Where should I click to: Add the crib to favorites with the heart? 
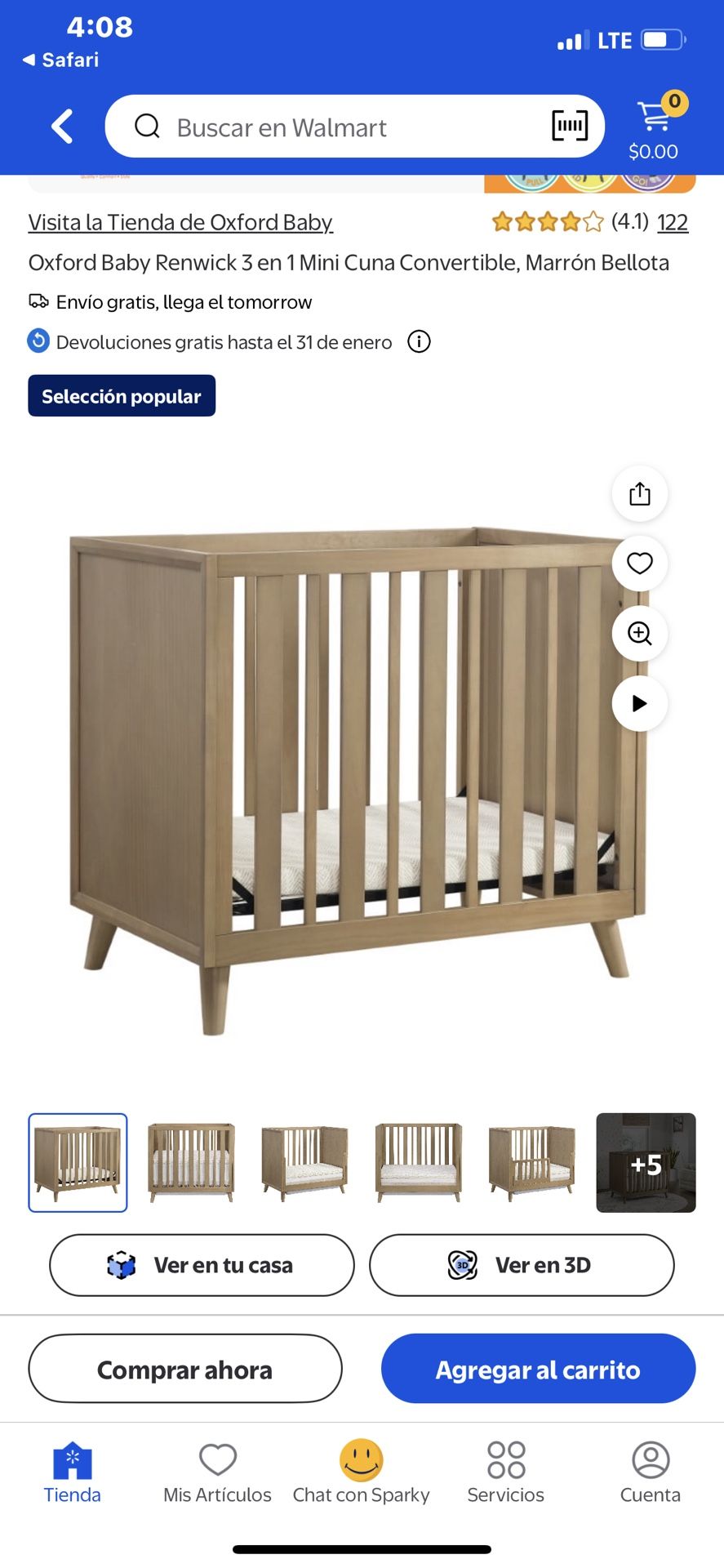[x=640, y=563]
